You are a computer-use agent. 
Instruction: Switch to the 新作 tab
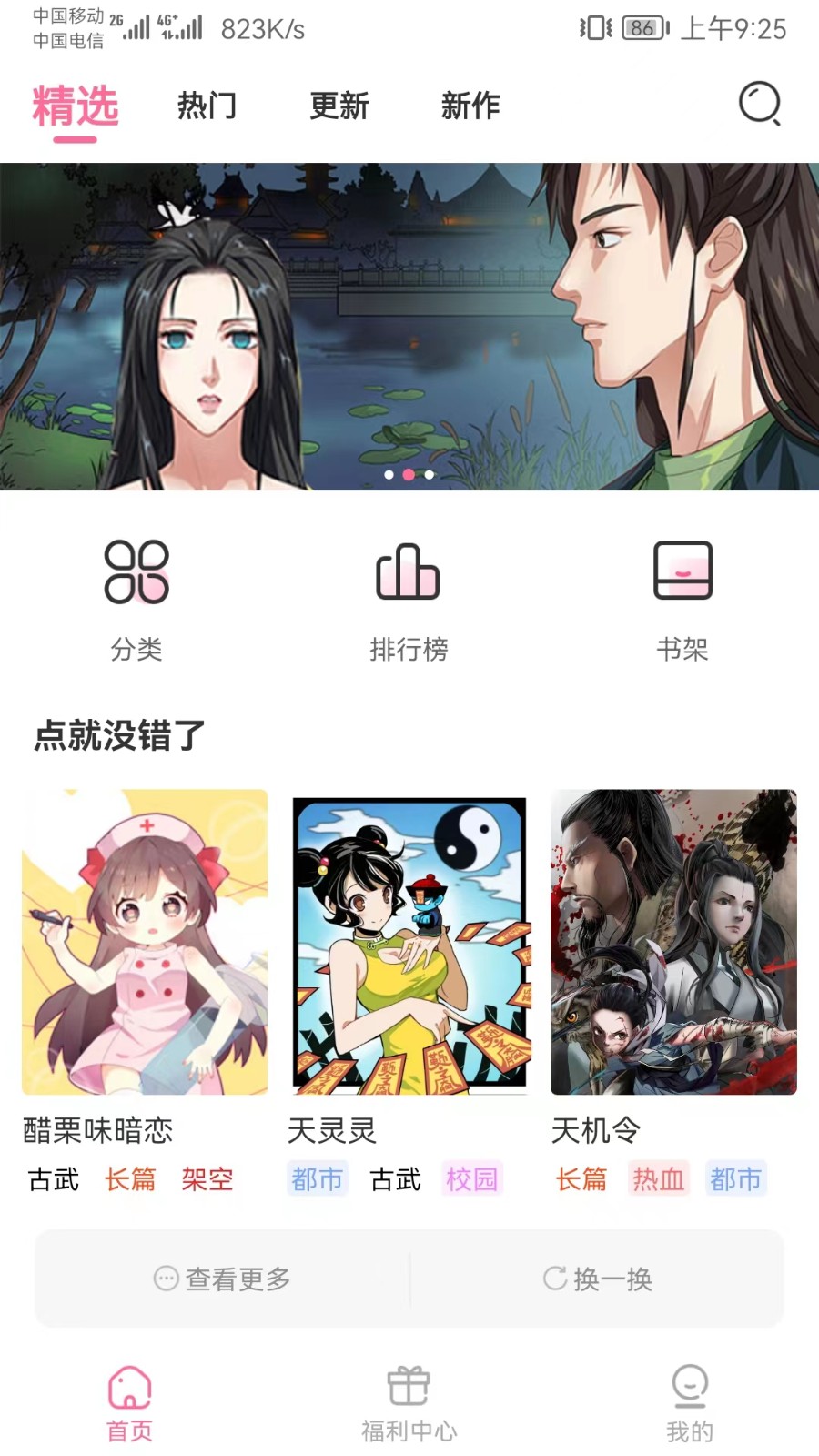click(470, 106)
